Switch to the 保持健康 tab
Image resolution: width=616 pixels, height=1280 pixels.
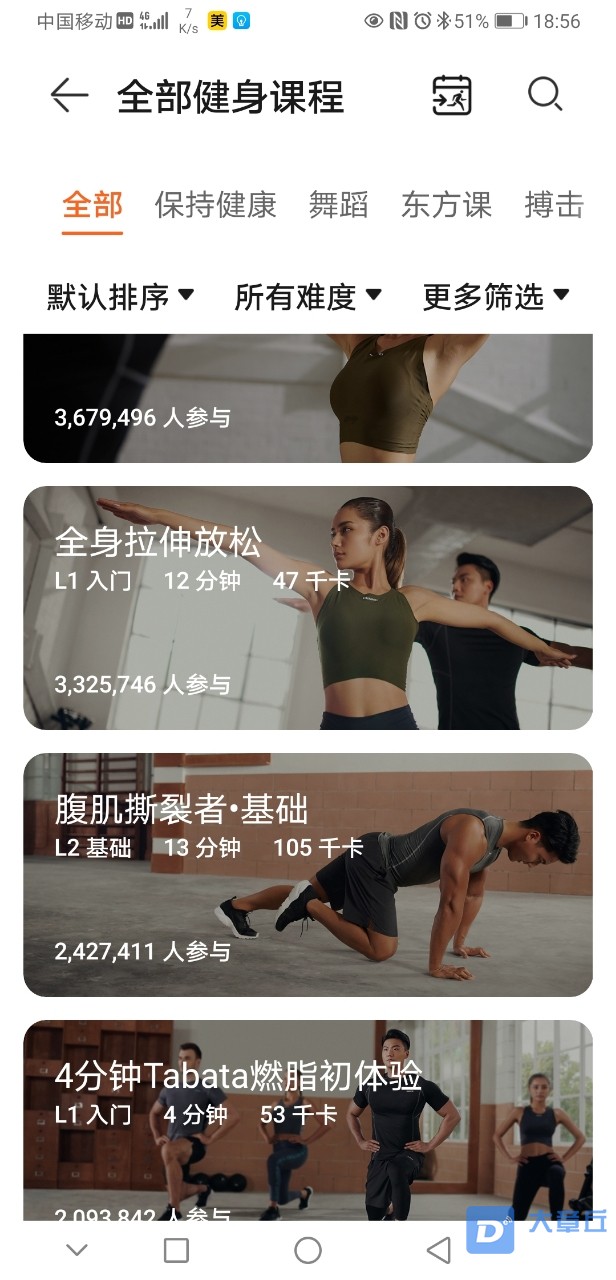click(215, 205)
